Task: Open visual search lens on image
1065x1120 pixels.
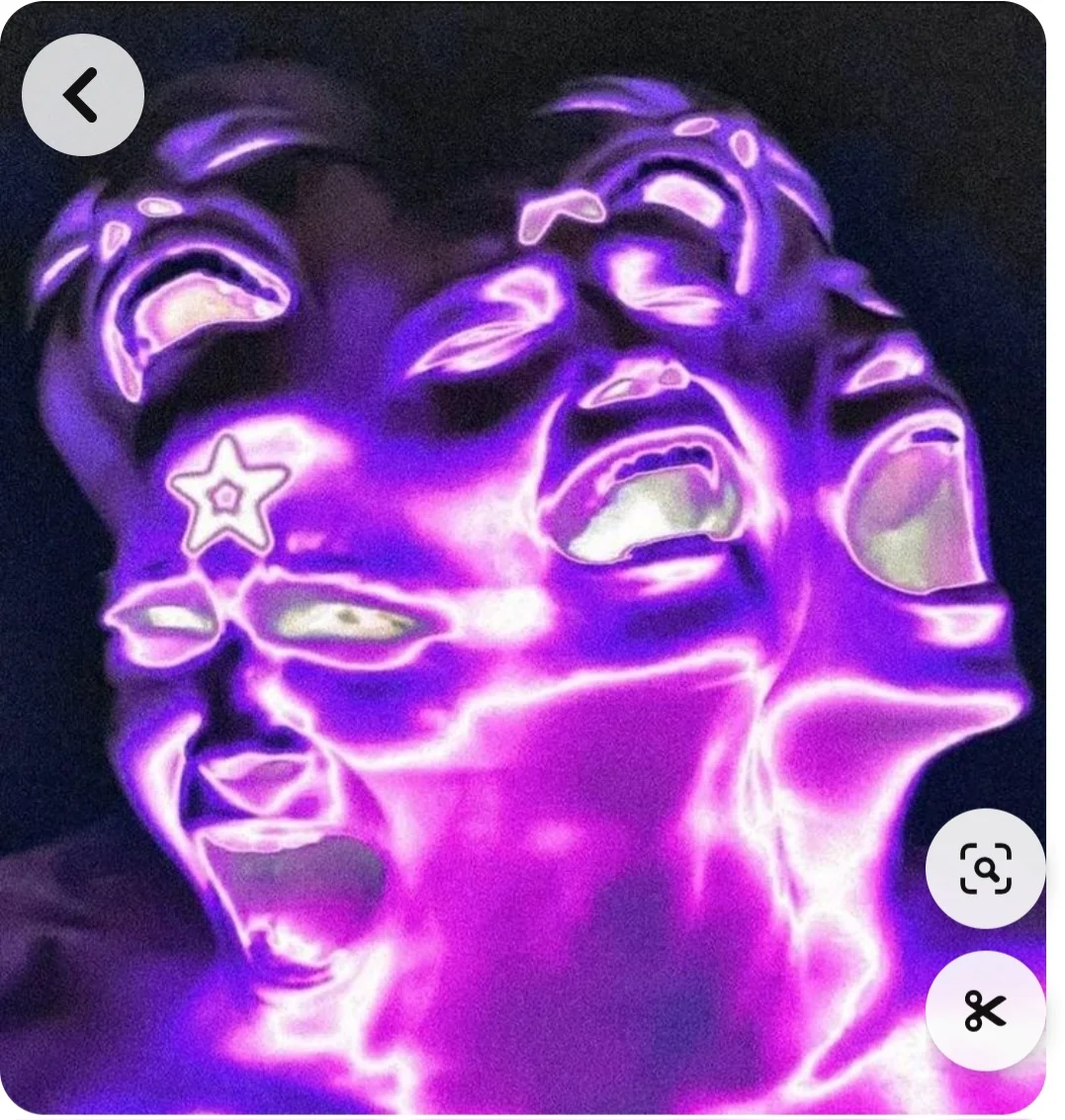Action: [x=985, y=868]
